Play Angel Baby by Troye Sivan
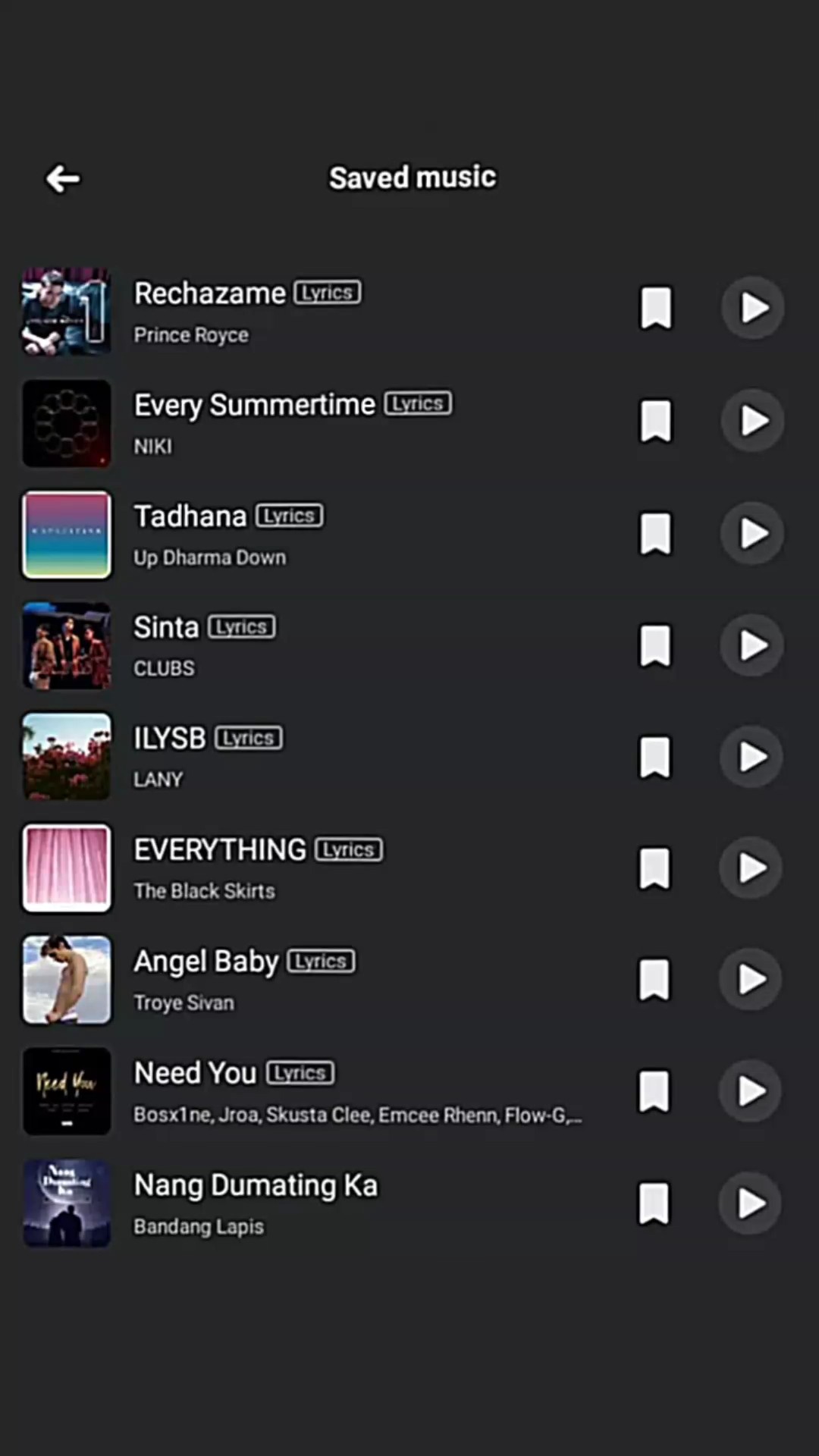 click(751, 979)
